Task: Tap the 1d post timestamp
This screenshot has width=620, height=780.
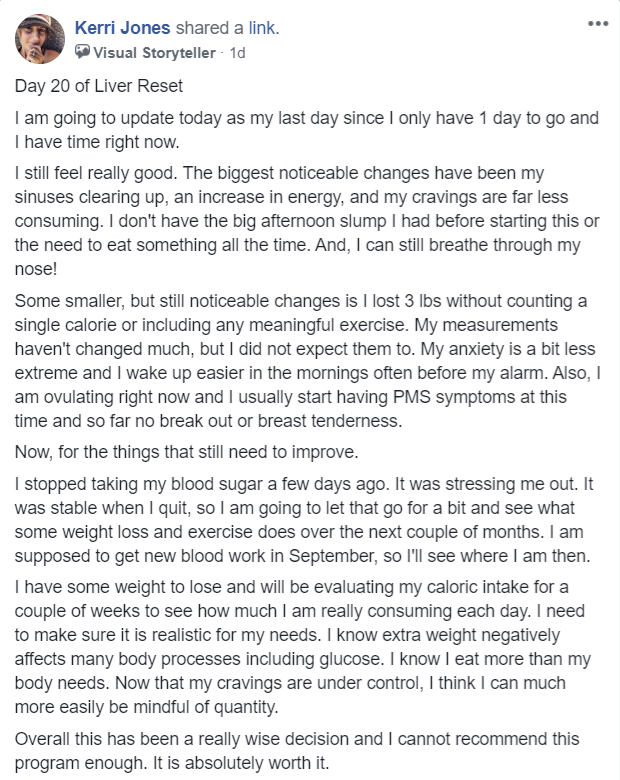Action: [x=237, y=53]
